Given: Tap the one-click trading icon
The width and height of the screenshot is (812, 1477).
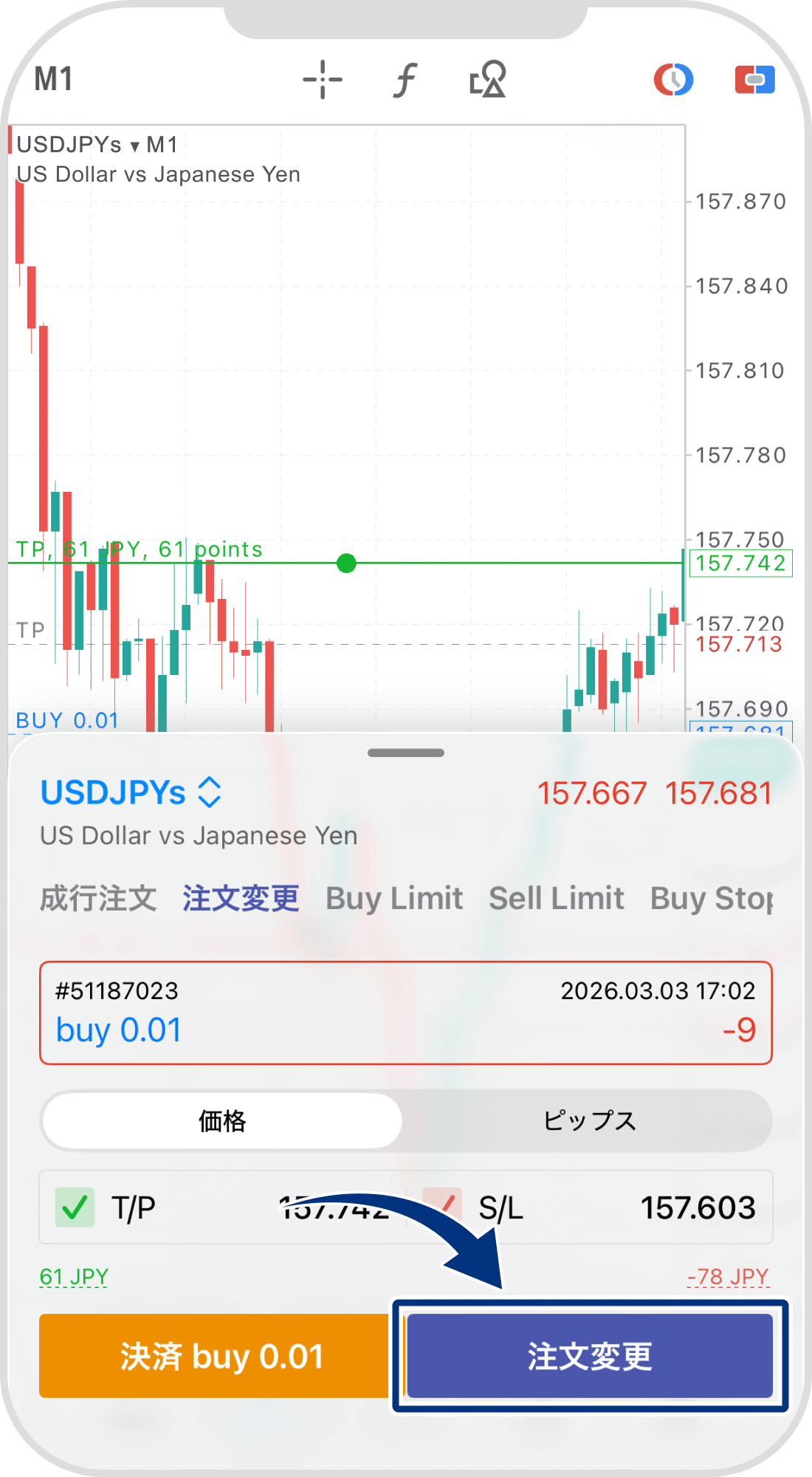Looking at the screenshot, I should (754, 80).
